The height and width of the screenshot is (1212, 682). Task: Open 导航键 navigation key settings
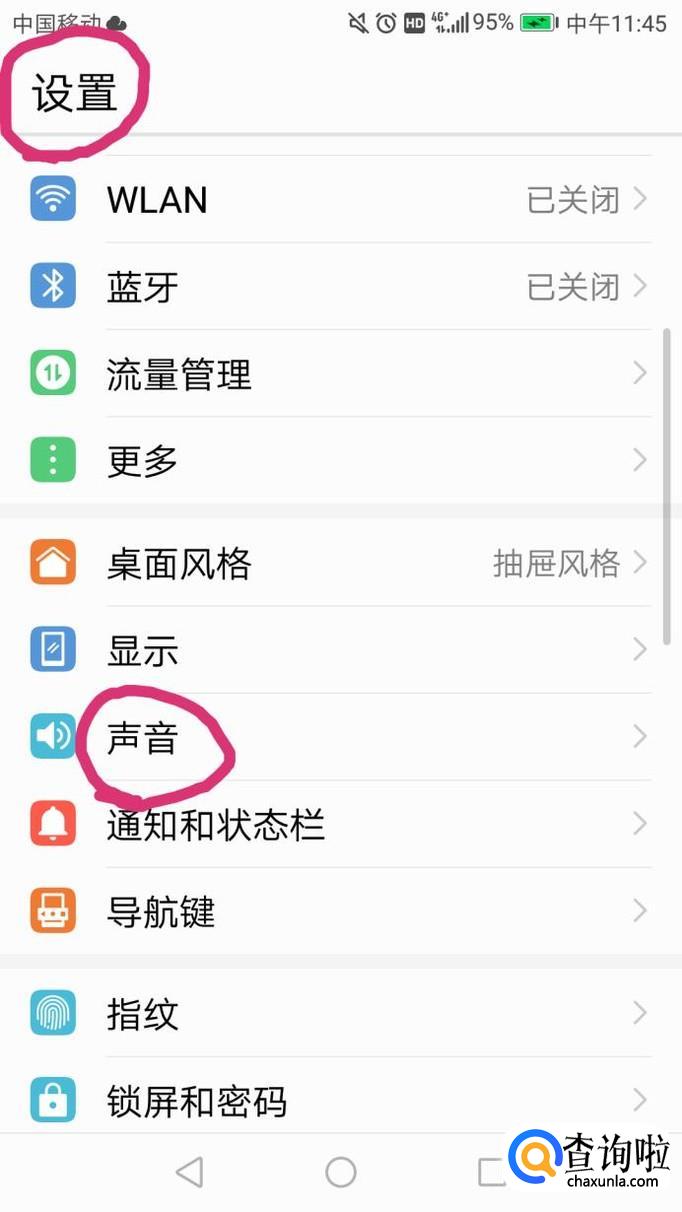click(340, 911)
